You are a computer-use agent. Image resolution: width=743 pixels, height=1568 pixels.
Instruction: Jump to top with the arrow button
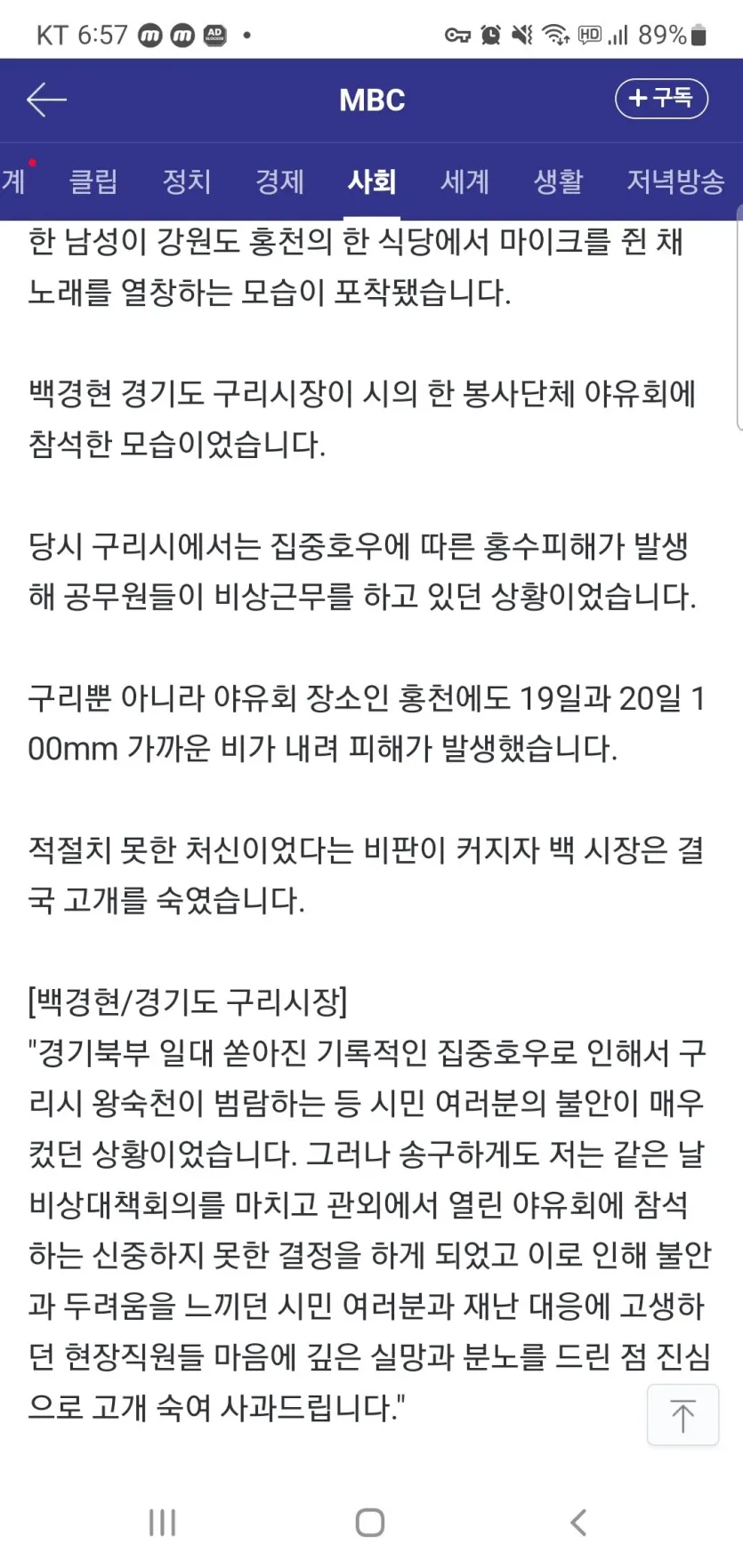682,1415
